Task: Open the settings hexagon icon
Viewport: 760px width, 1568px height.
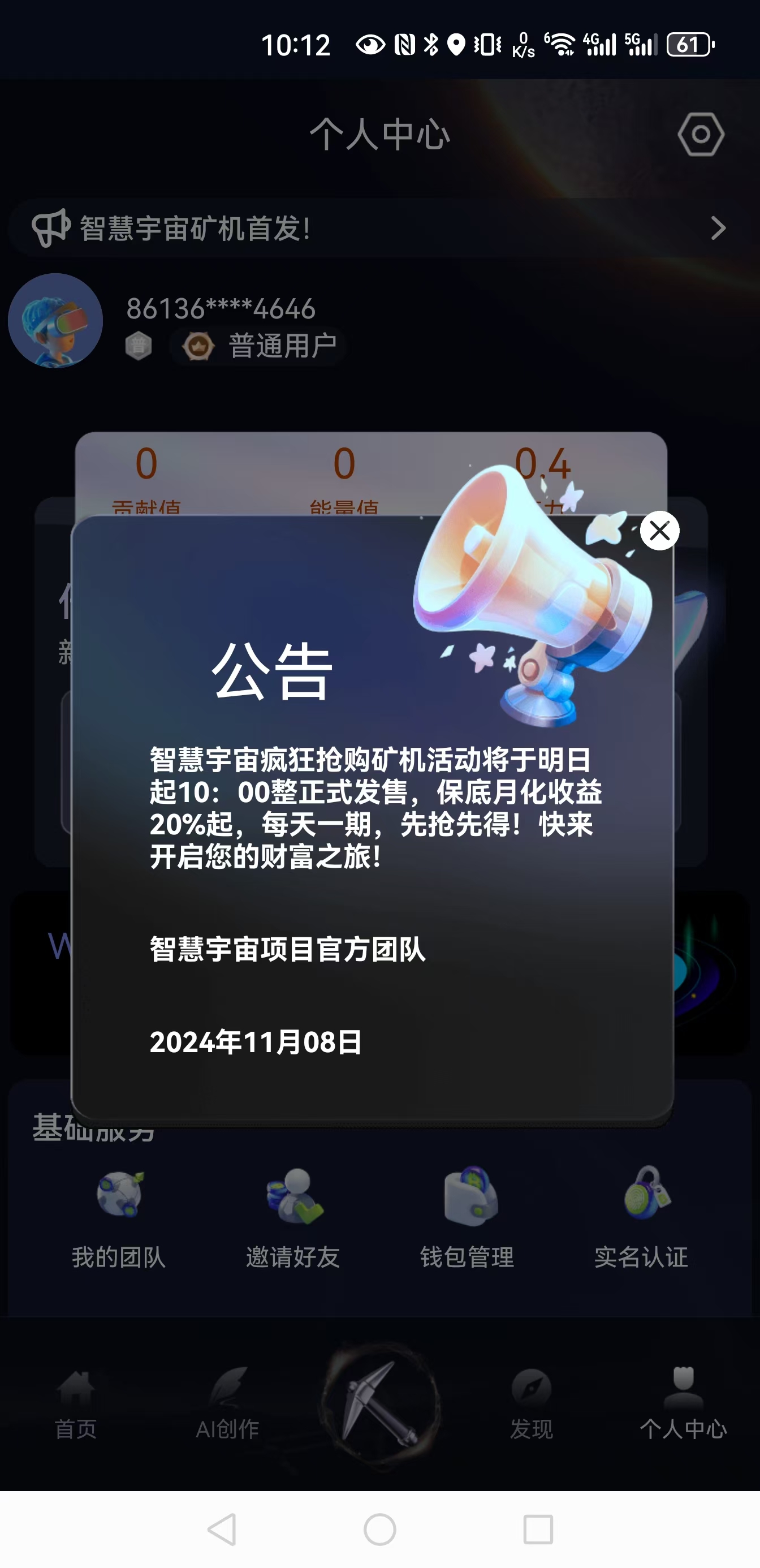Action: (x=701, y=134)
